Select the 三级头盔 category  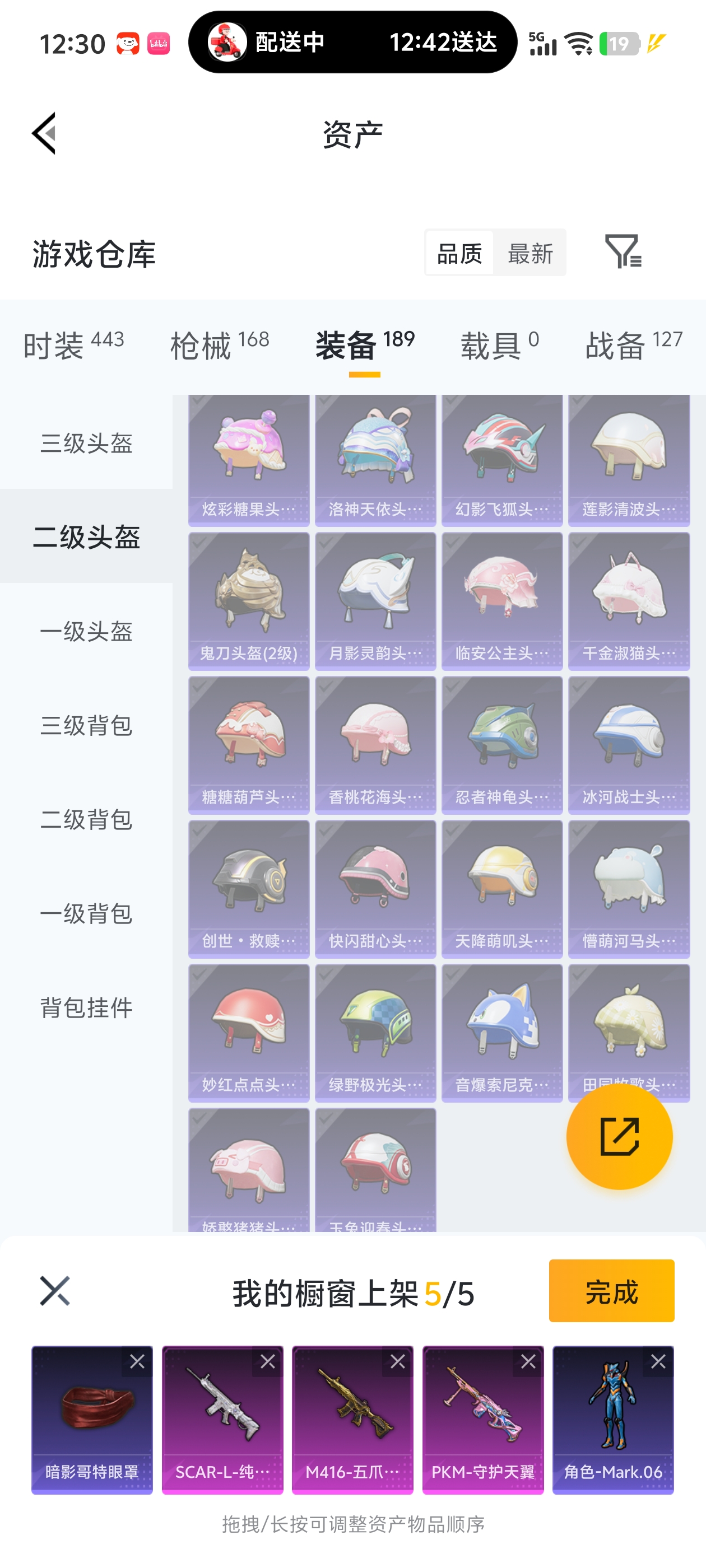(x=86, y=442)
